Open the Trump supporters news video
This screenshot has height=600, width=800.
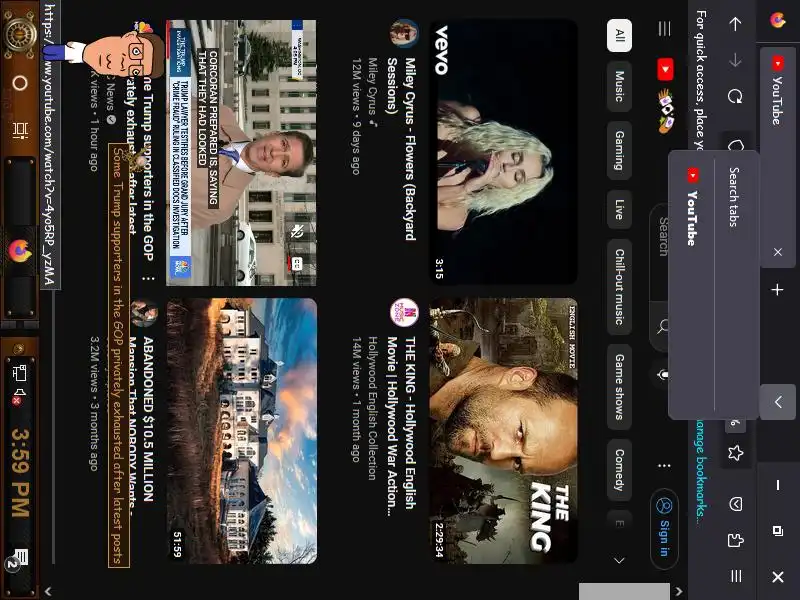click(x=242, y=150)
